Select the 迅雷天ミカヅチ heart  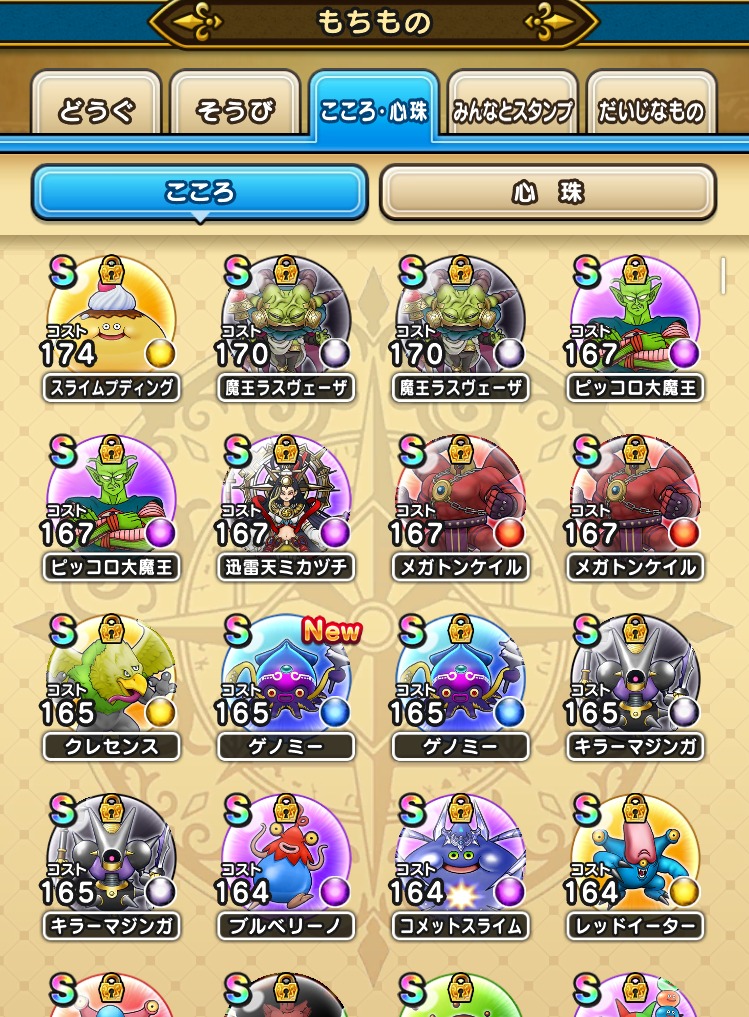pyautogui.click(x=286, y=500)
